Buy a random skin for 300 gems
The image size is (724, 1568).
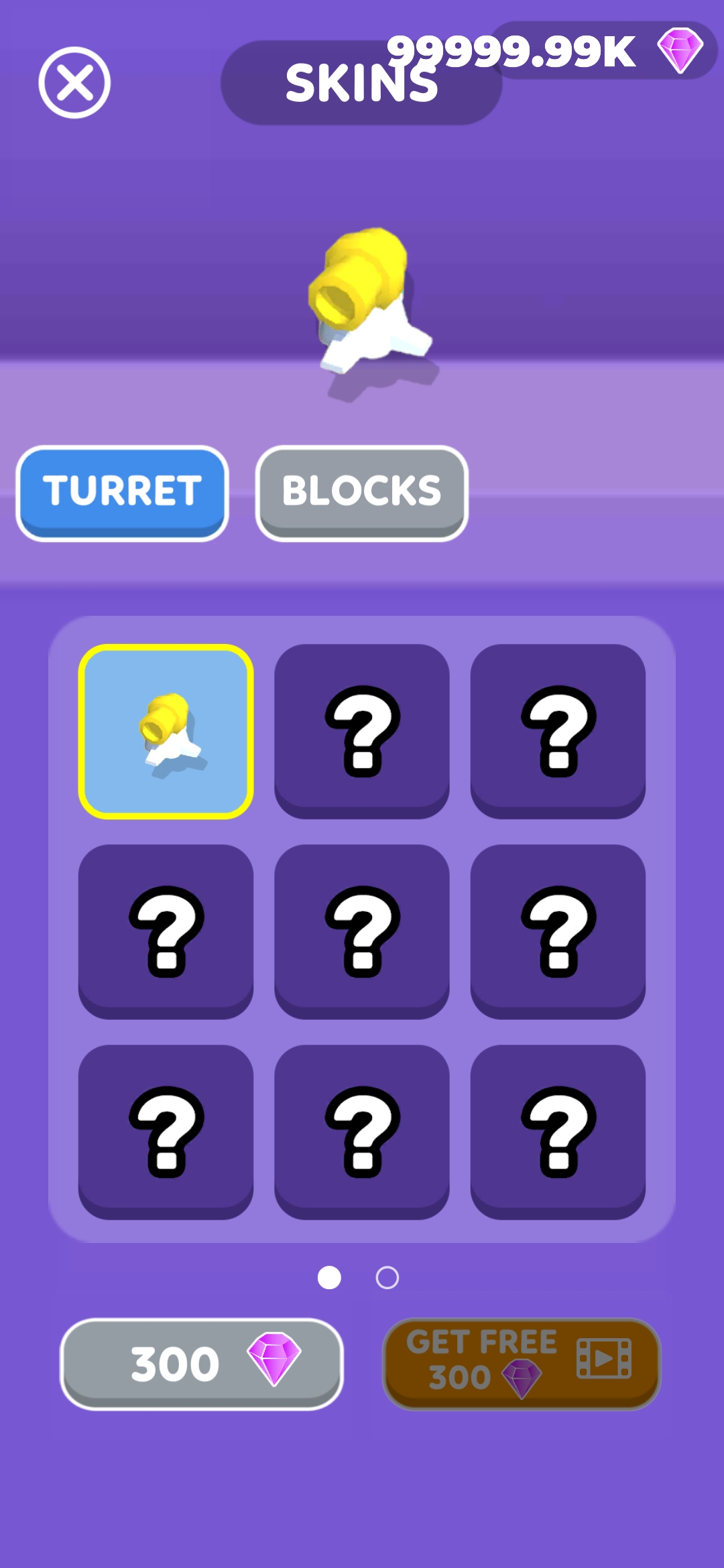pos(201,1363)
